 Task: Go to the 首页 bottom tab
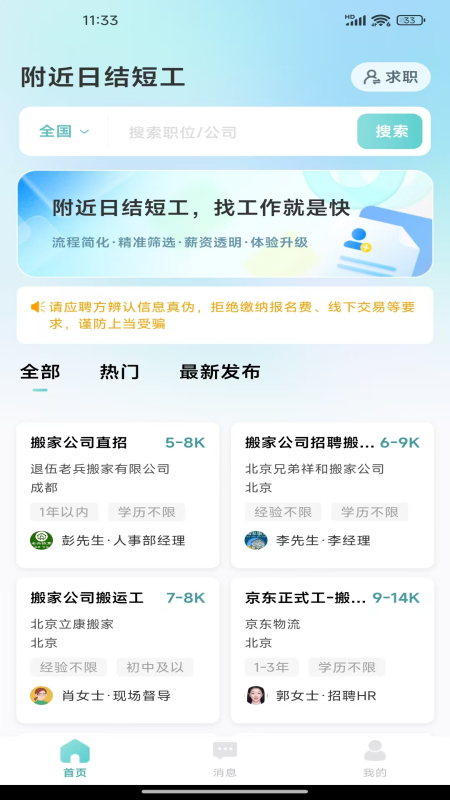pos(75,759)
